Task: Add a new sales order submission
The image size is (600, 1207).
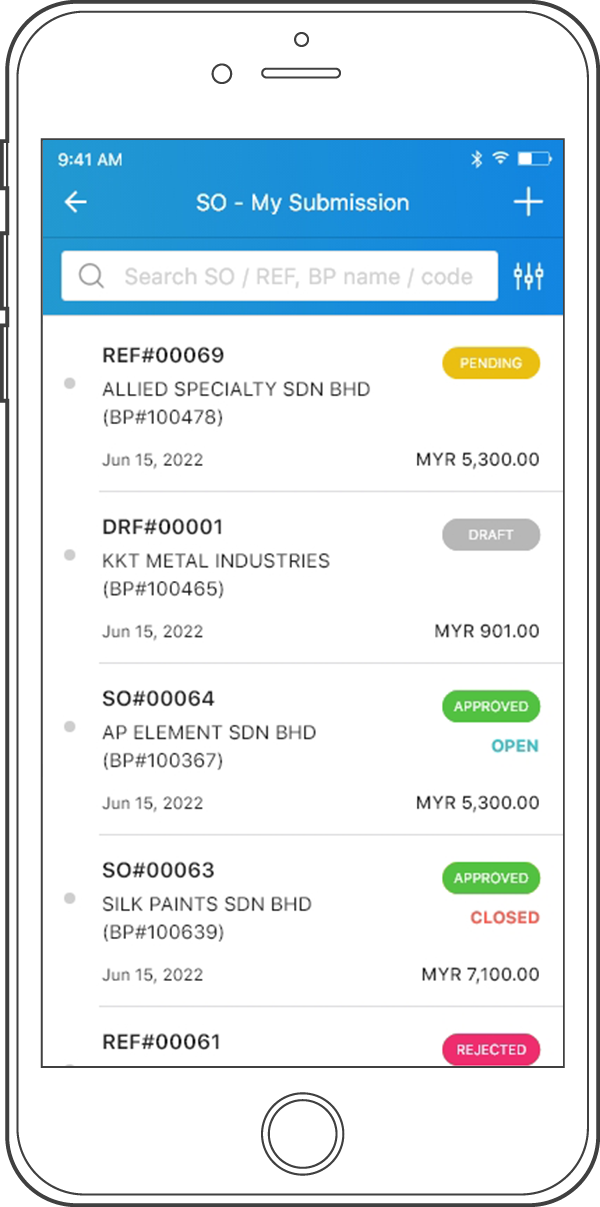Action: click(x=528, y=202)
